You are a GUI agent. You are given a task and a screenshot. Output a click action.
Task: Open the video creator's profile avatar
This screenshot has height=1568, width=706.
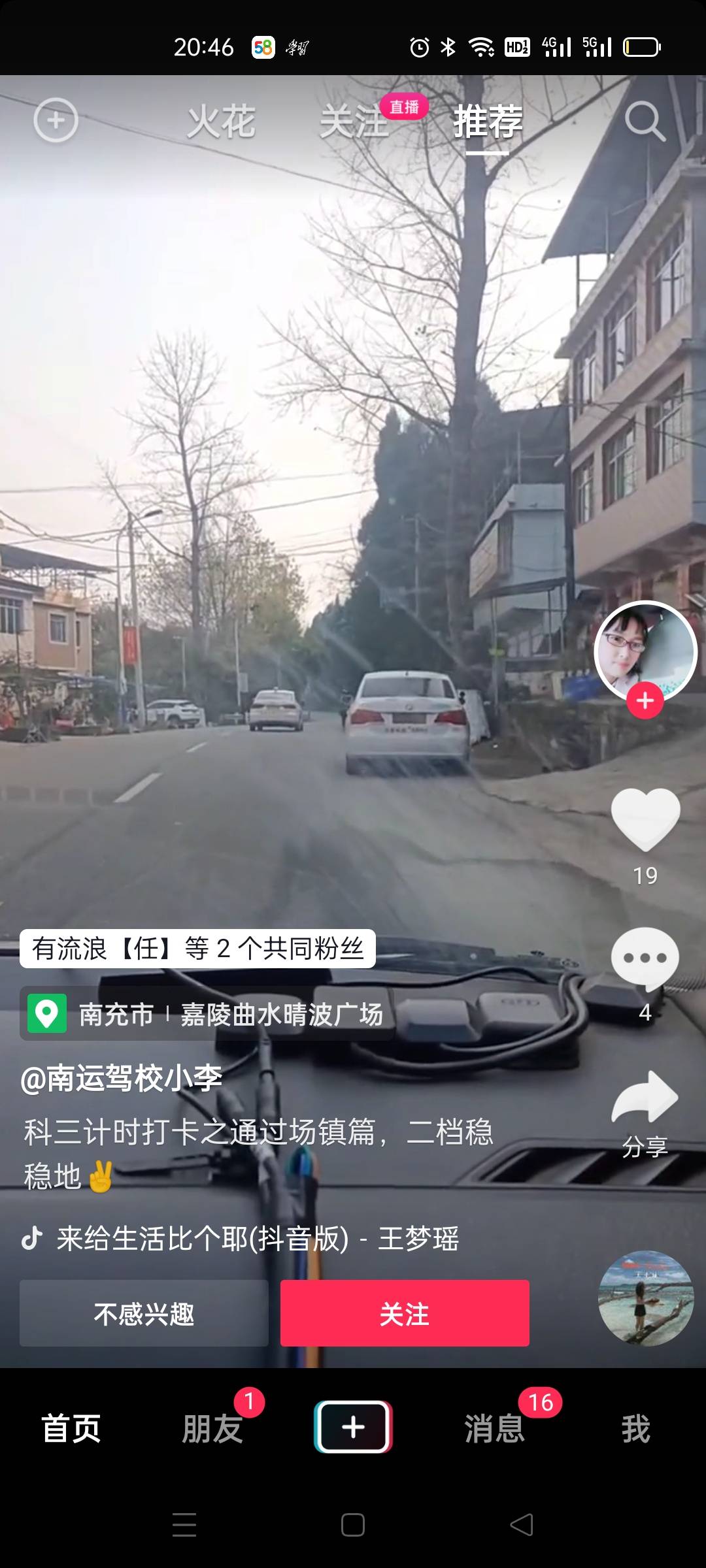pyautogui.click(x=645, y=651)
